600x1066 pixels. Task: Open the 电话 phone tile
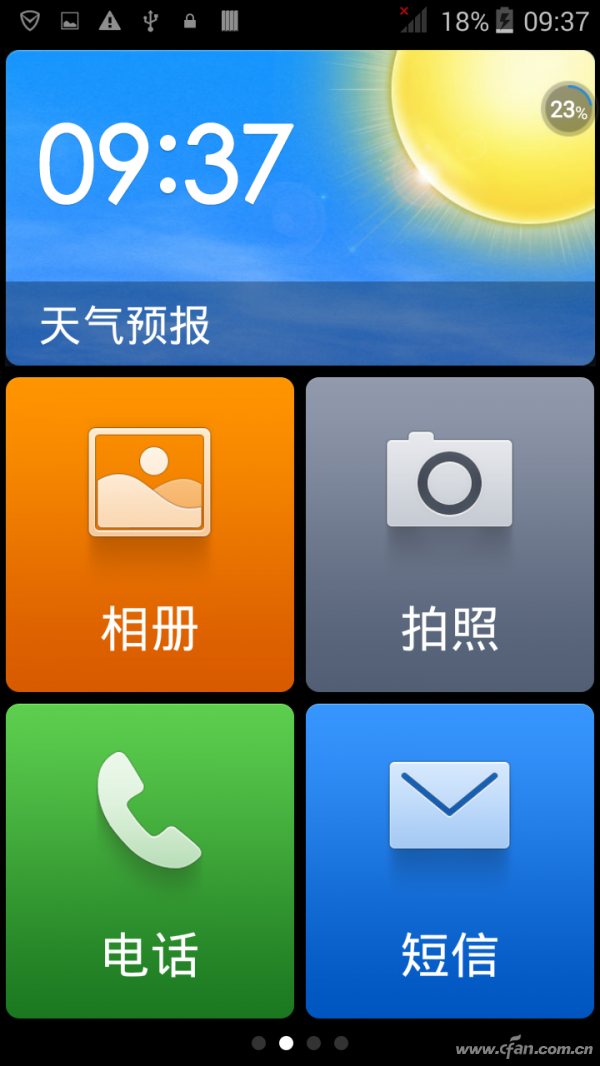[x=150, y=861]
